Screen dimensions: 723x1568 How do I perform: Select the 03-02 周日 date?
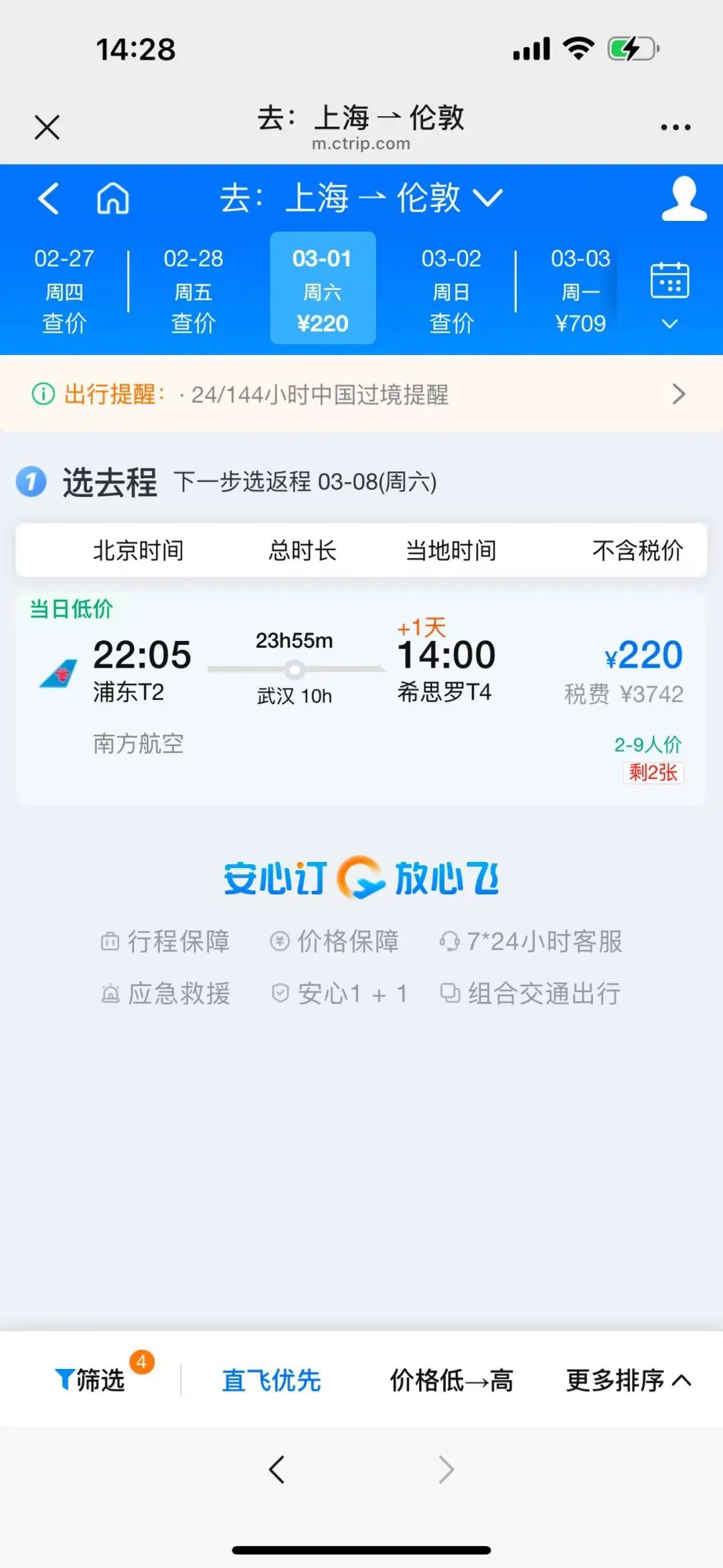coord(451,291)
